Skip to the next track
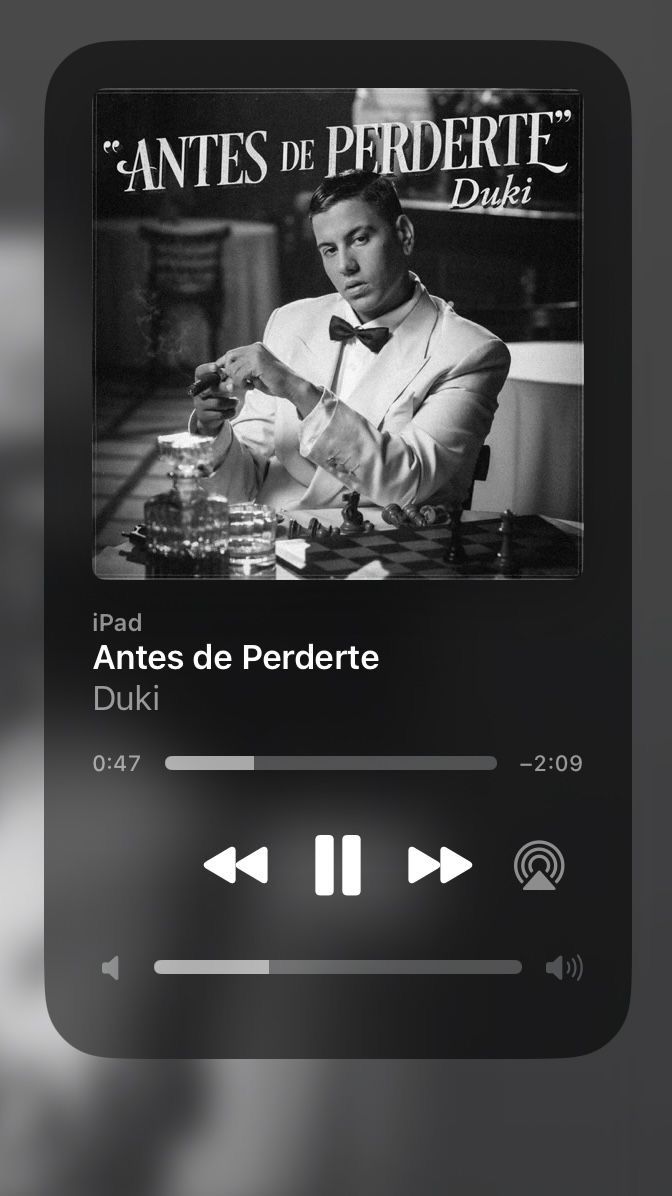The image size is (672, 1196). pos(439,865)
